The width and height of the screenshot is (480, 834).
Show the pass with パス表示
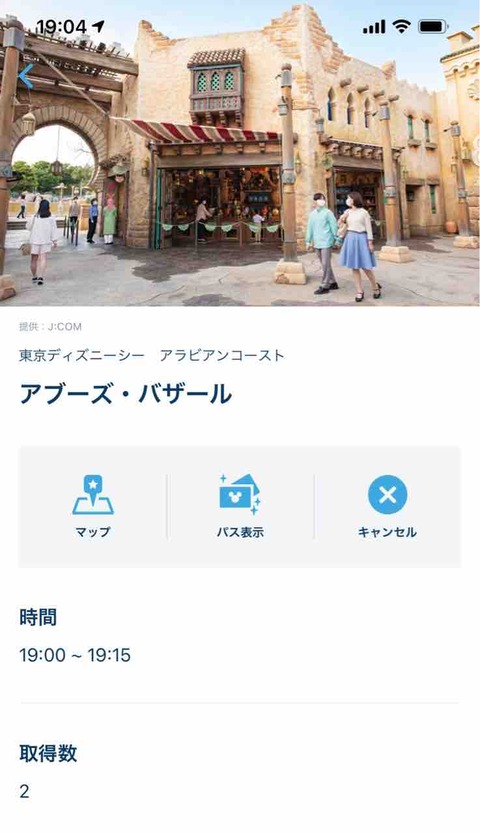[240, 506]
